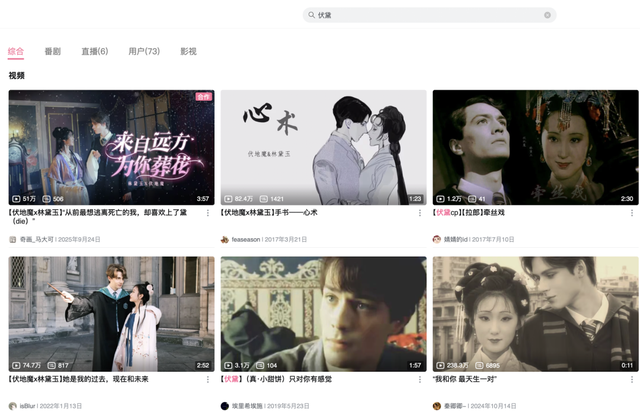Switch to the 番剧 tab

[52, 51]
